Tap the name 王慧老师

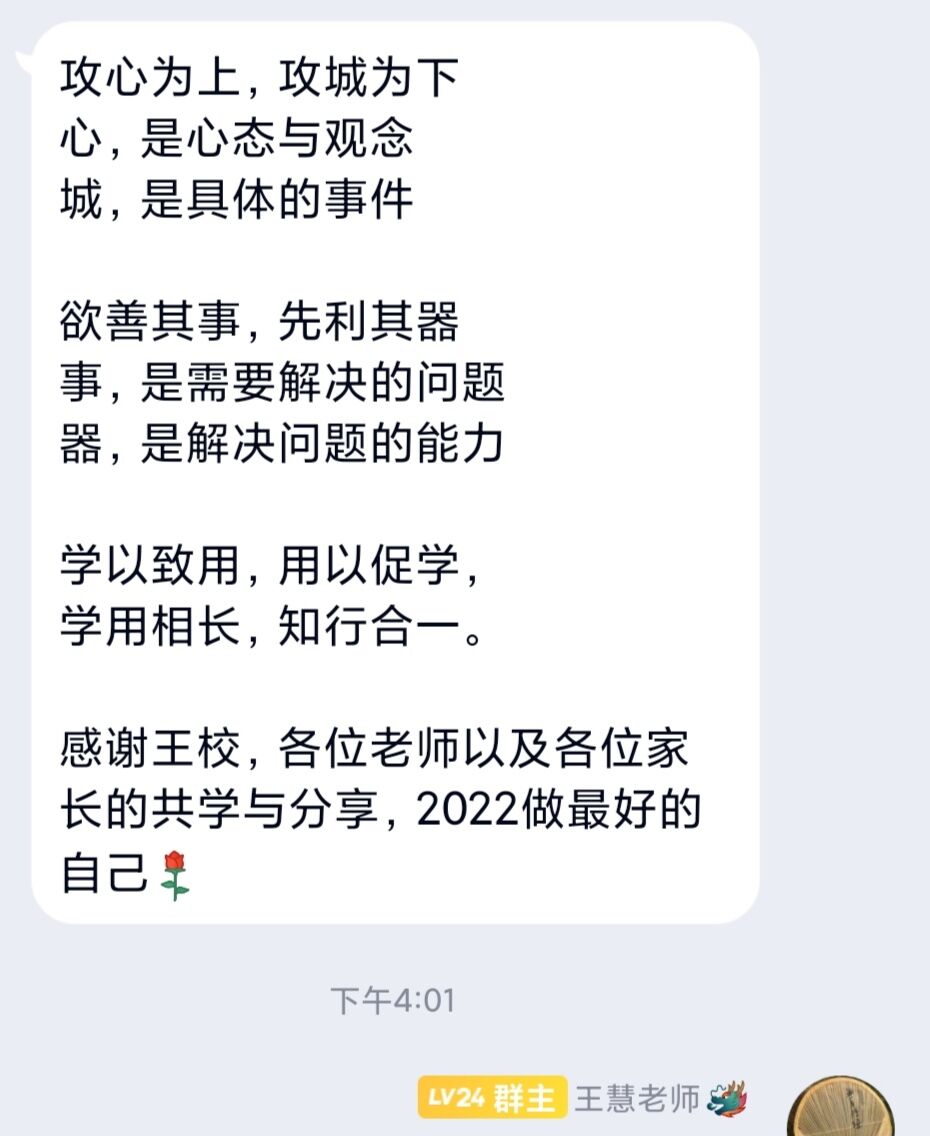coord(637,1098)
